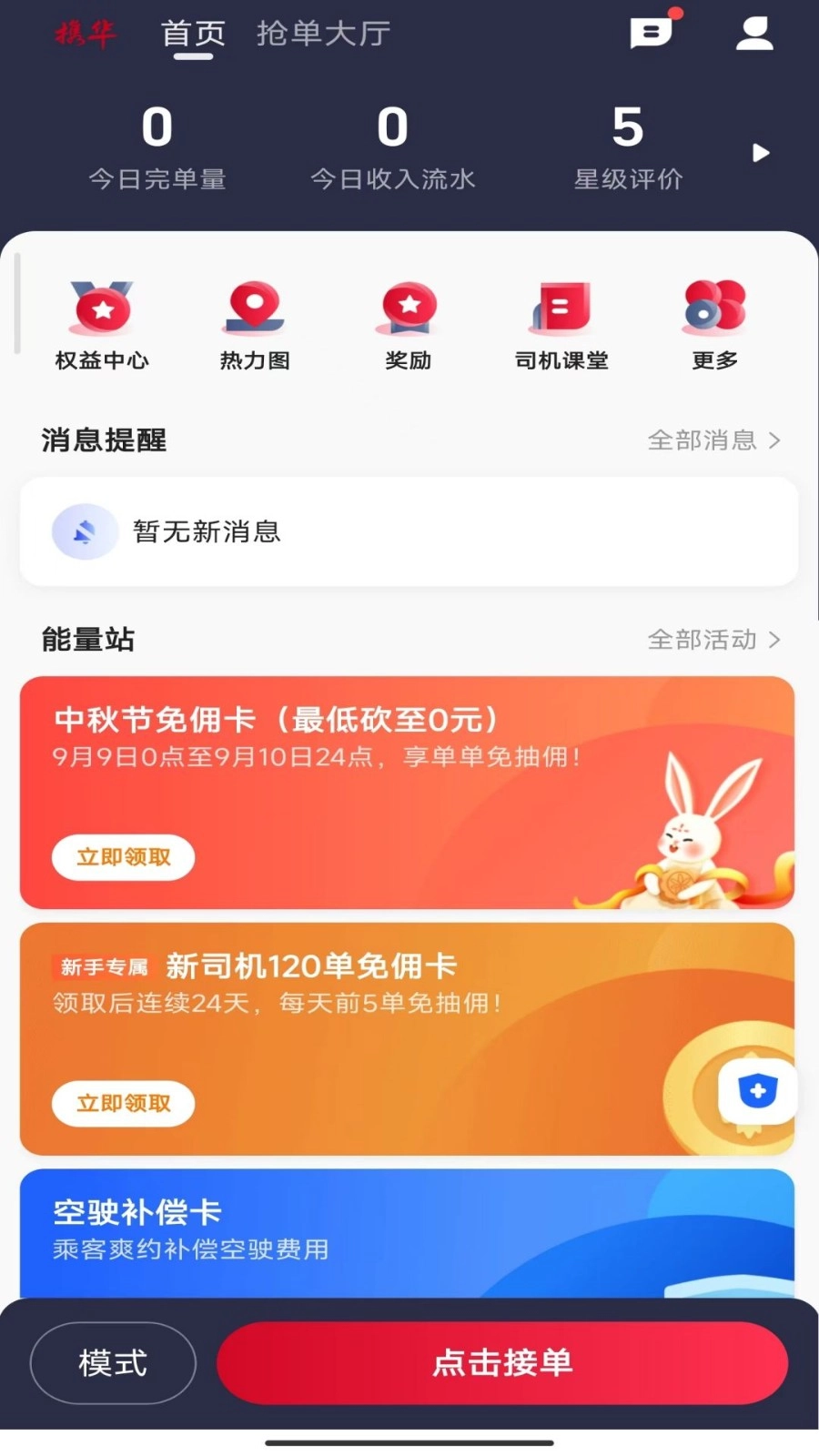Tap the 更多 (more) icon
Image resolution: width=819 pixels, height=1456 pixels.
point(713,323)
